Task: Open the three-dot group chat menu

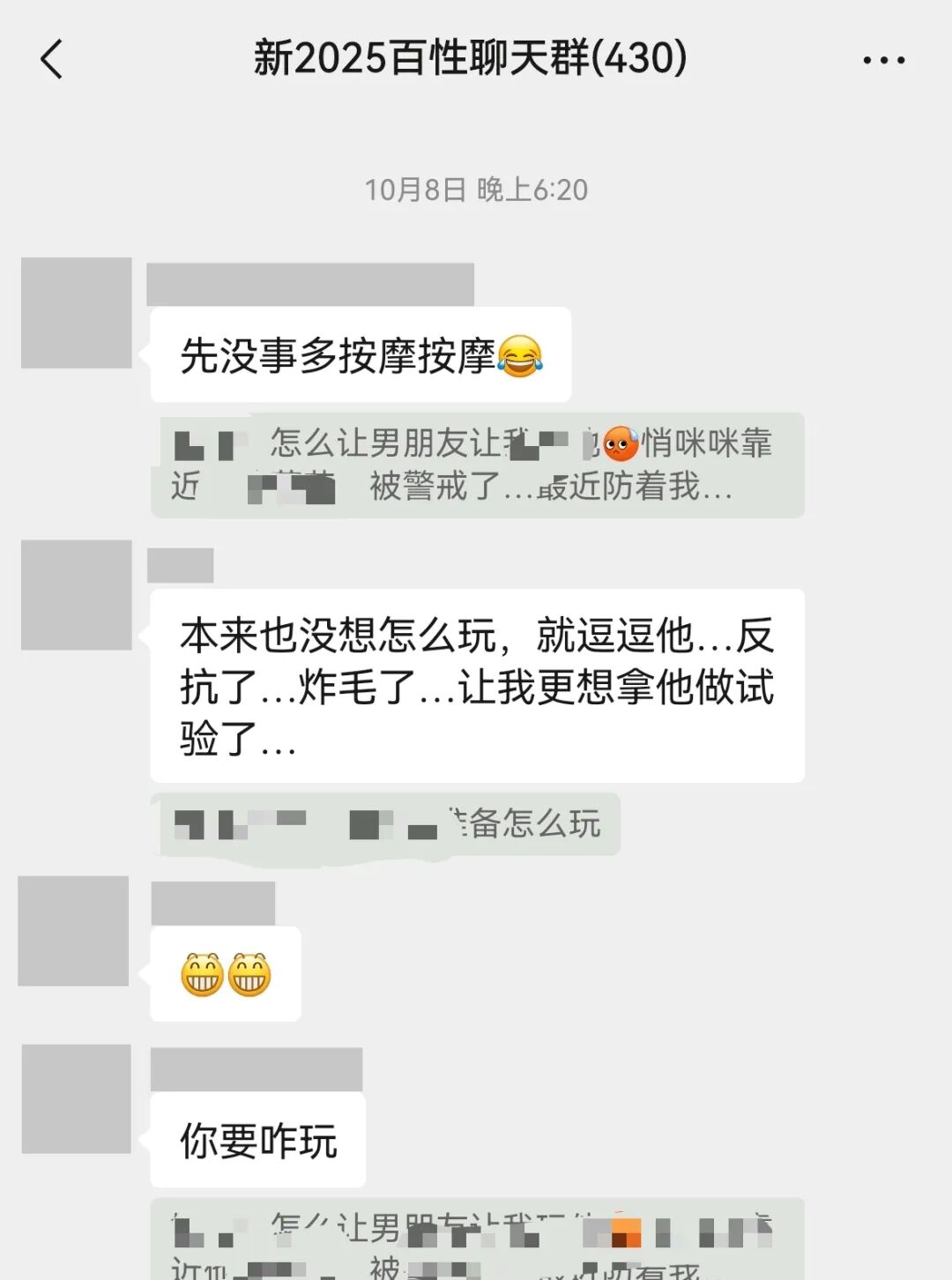Action: [x=883, y=60]
